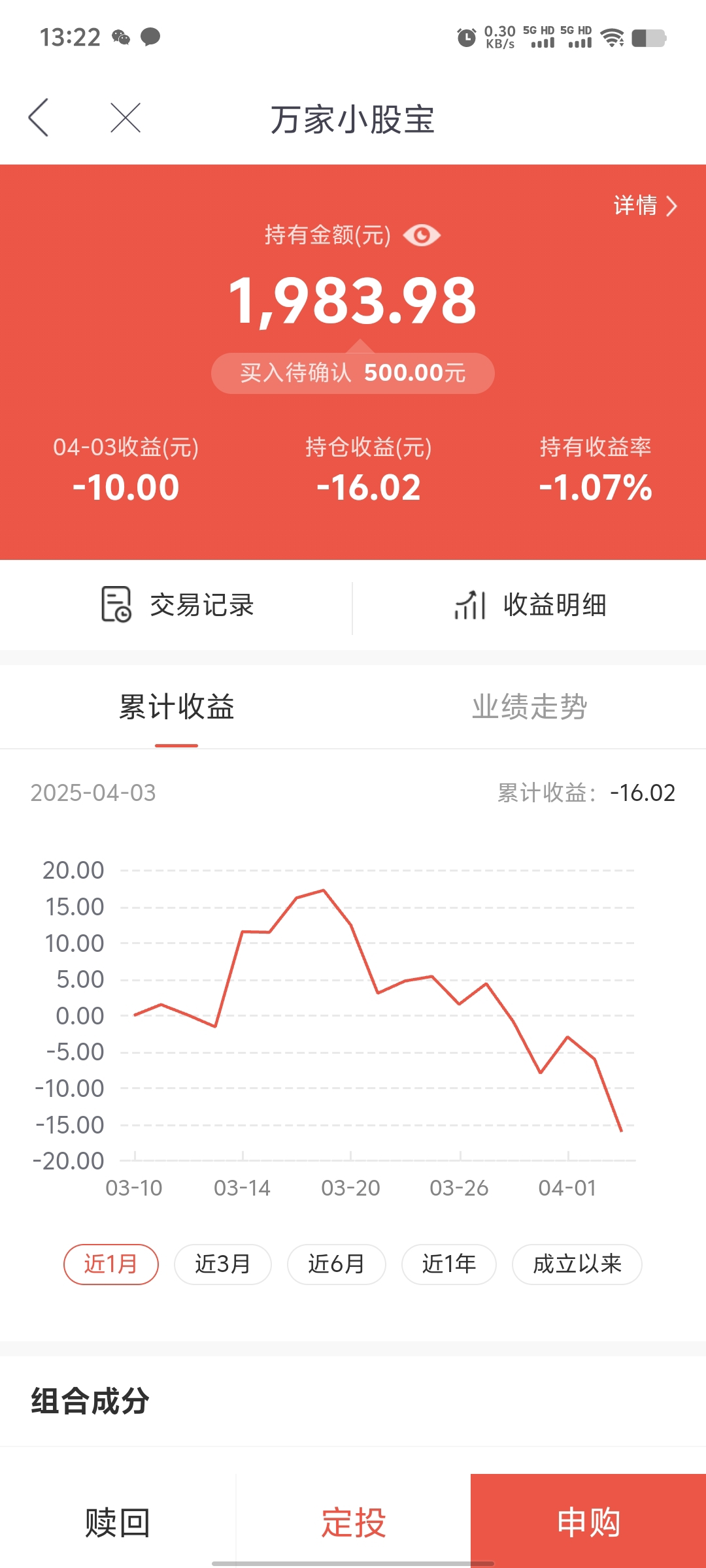The width and height of the screenshot is (706, 1568).
Task: Set up 定投 recurring investment
Action: 353,1522
